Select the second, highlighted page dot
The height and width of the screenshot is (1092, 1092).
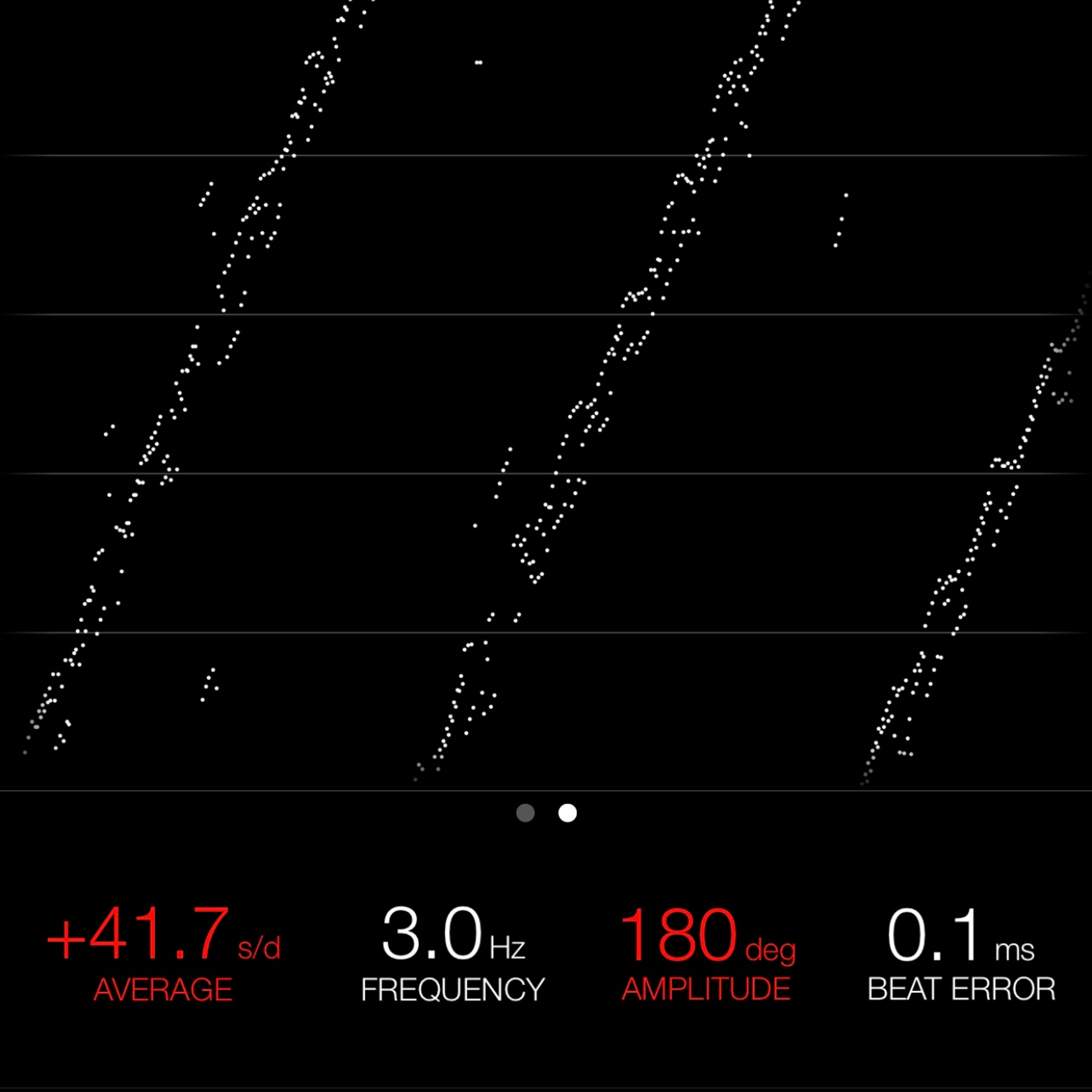(568, 813)
